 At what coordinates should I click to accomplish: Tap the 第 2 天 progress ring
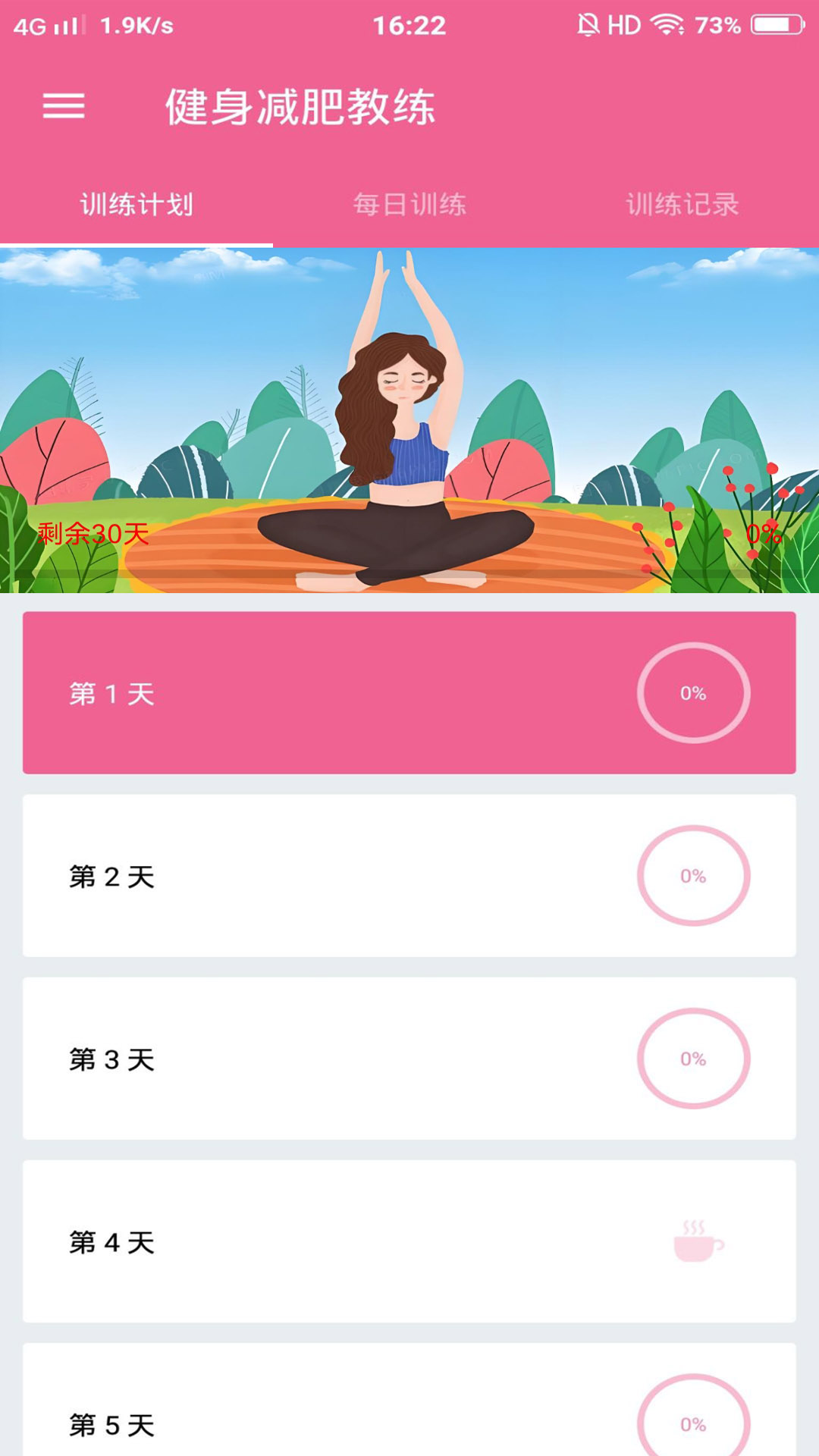[692, 874]
